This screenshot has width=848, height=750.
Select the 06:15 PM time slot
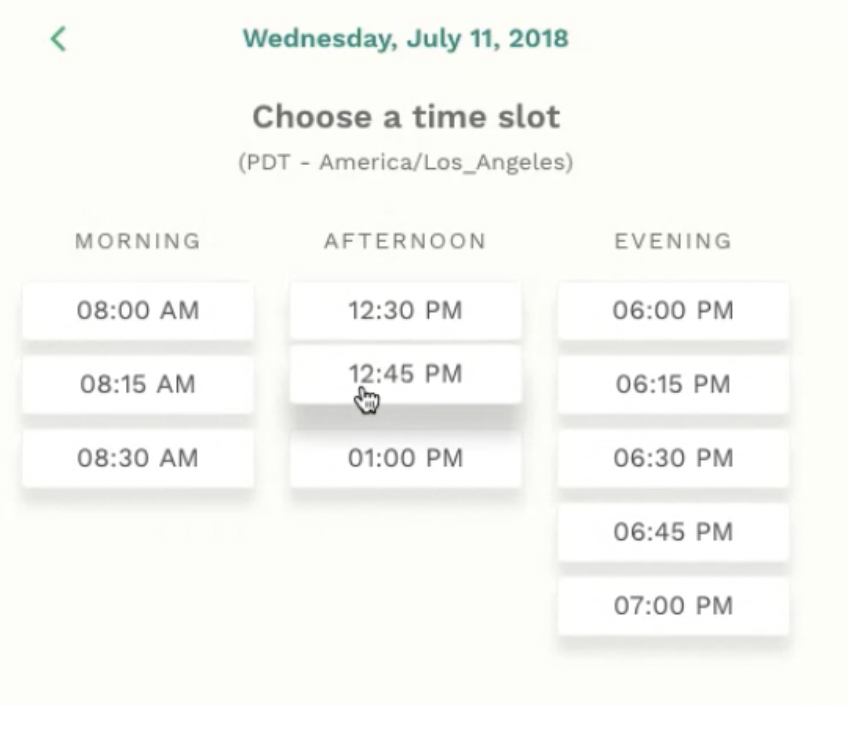[673, 385]
